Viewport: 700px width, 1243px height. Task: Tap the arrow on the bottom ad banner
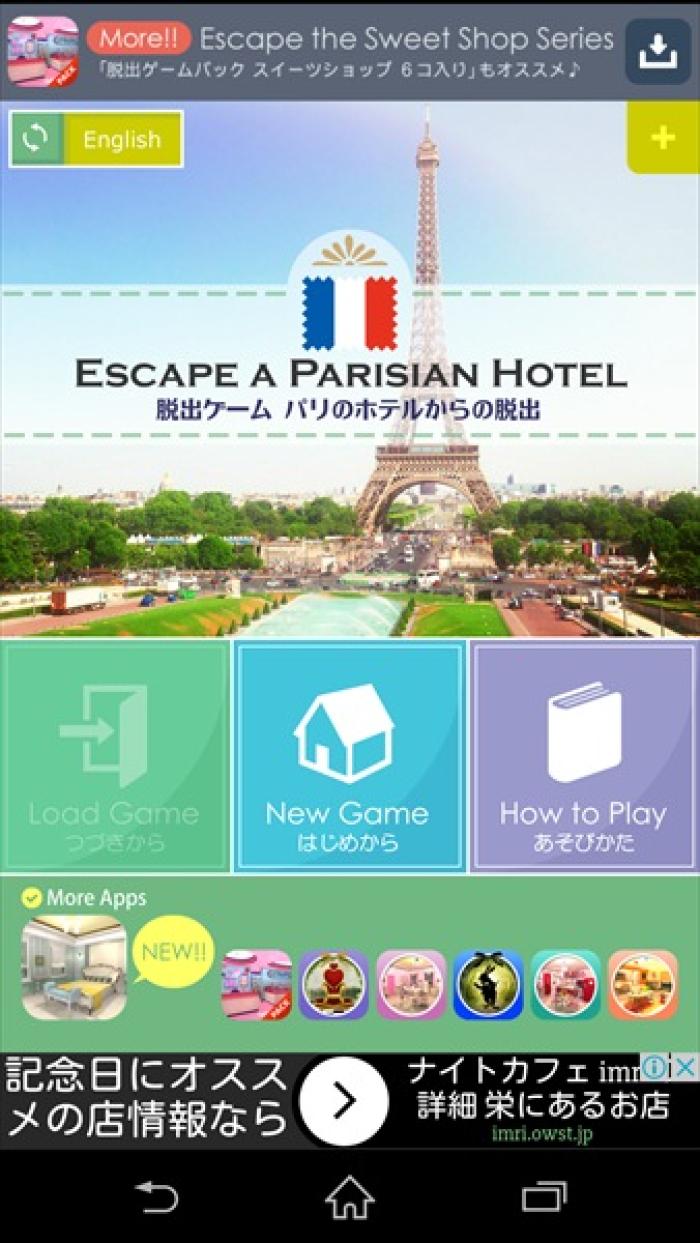coord(344,1101)
